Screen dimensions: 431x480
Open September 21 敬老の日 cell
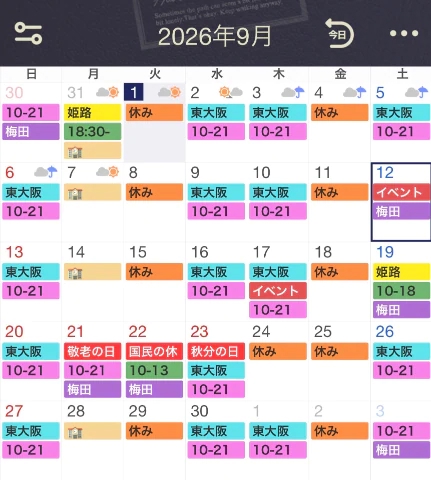pyautogui.click(x=93, y=361)
